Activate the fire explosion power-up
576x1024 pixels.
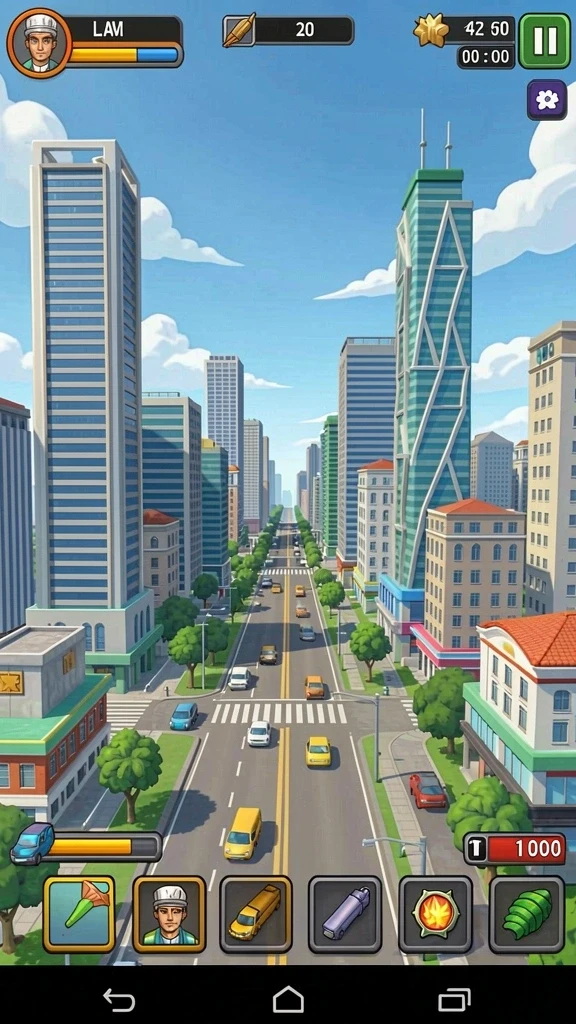click(436, 914)
